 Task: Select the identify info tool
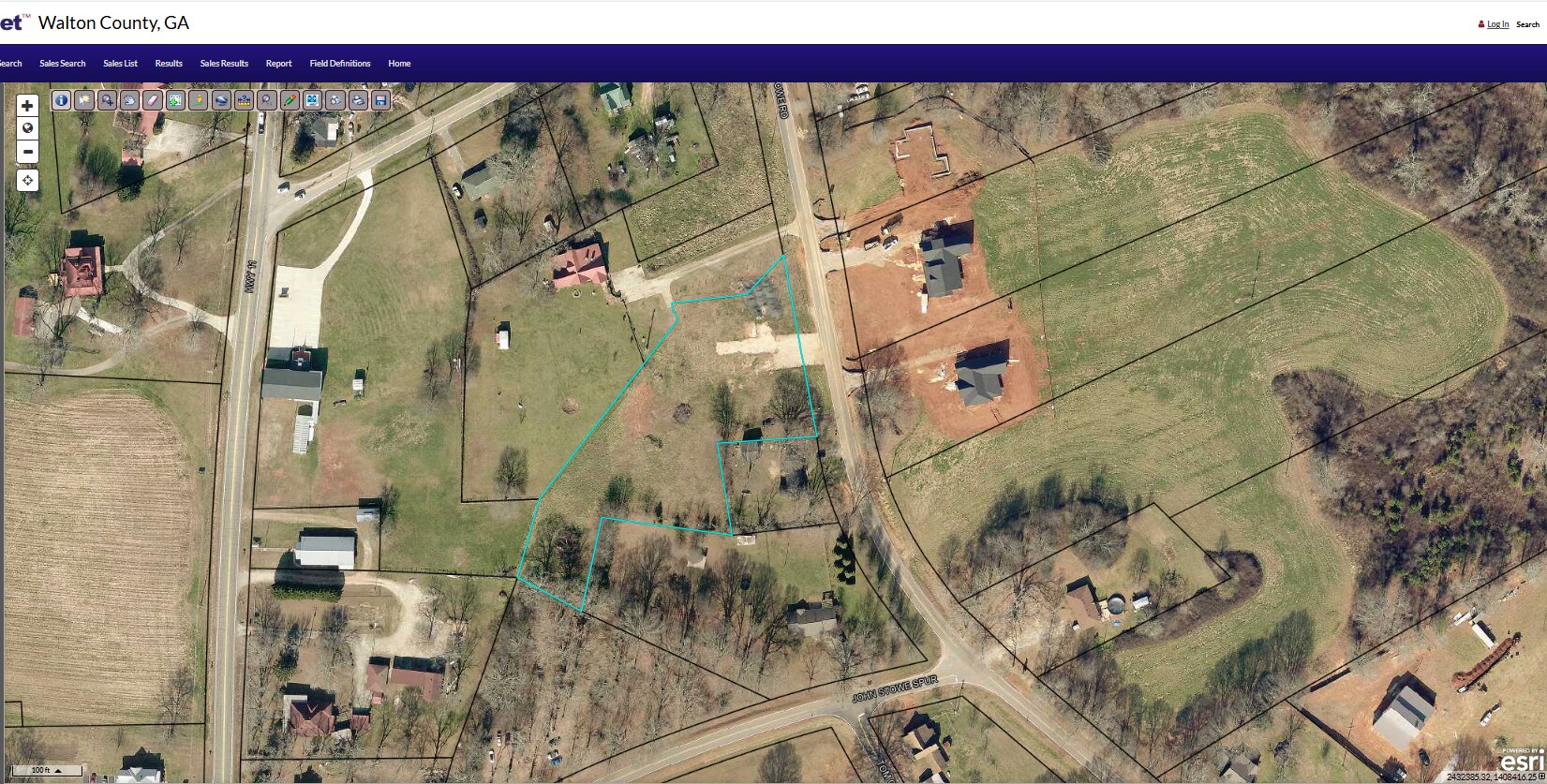tap(61, 100)
